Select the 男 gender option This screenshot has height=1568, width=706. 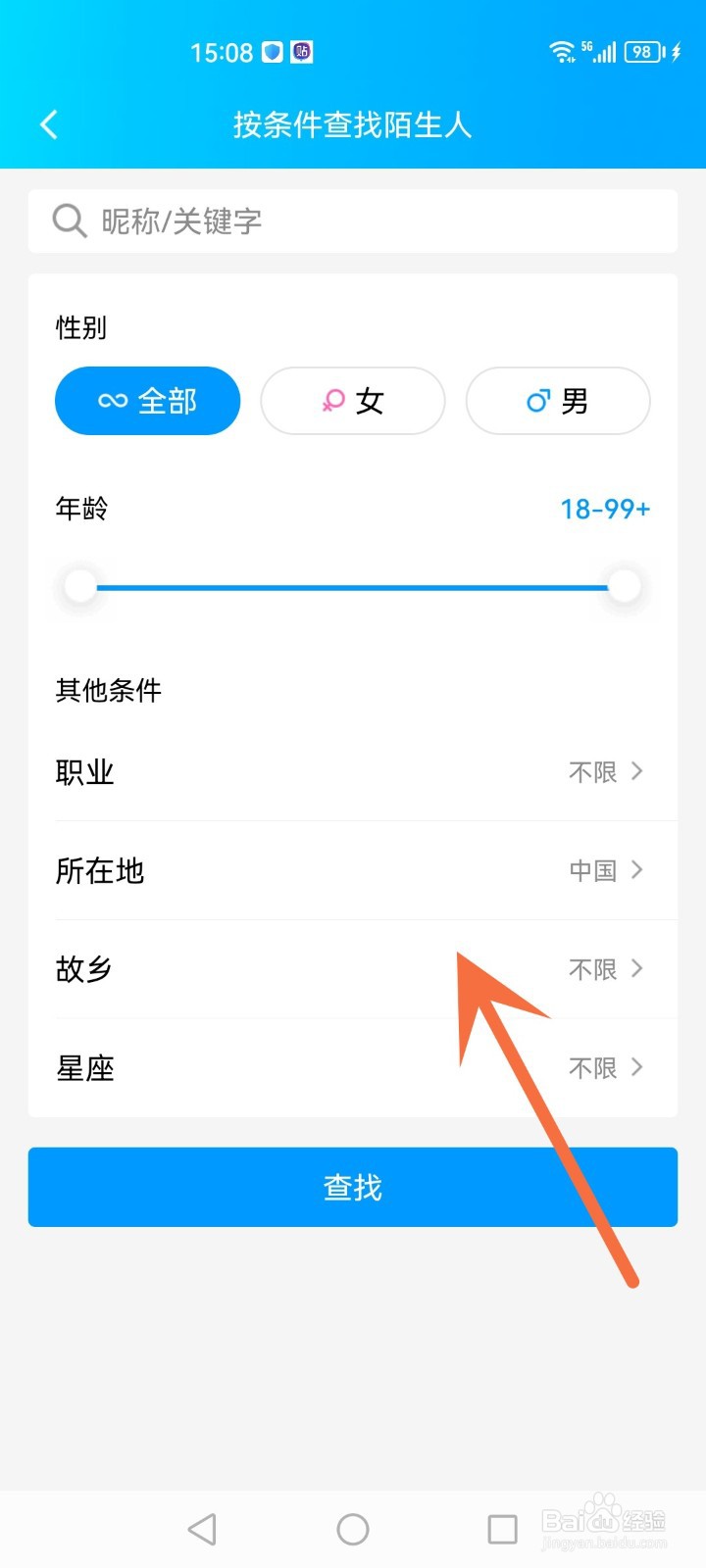point(558,400)
